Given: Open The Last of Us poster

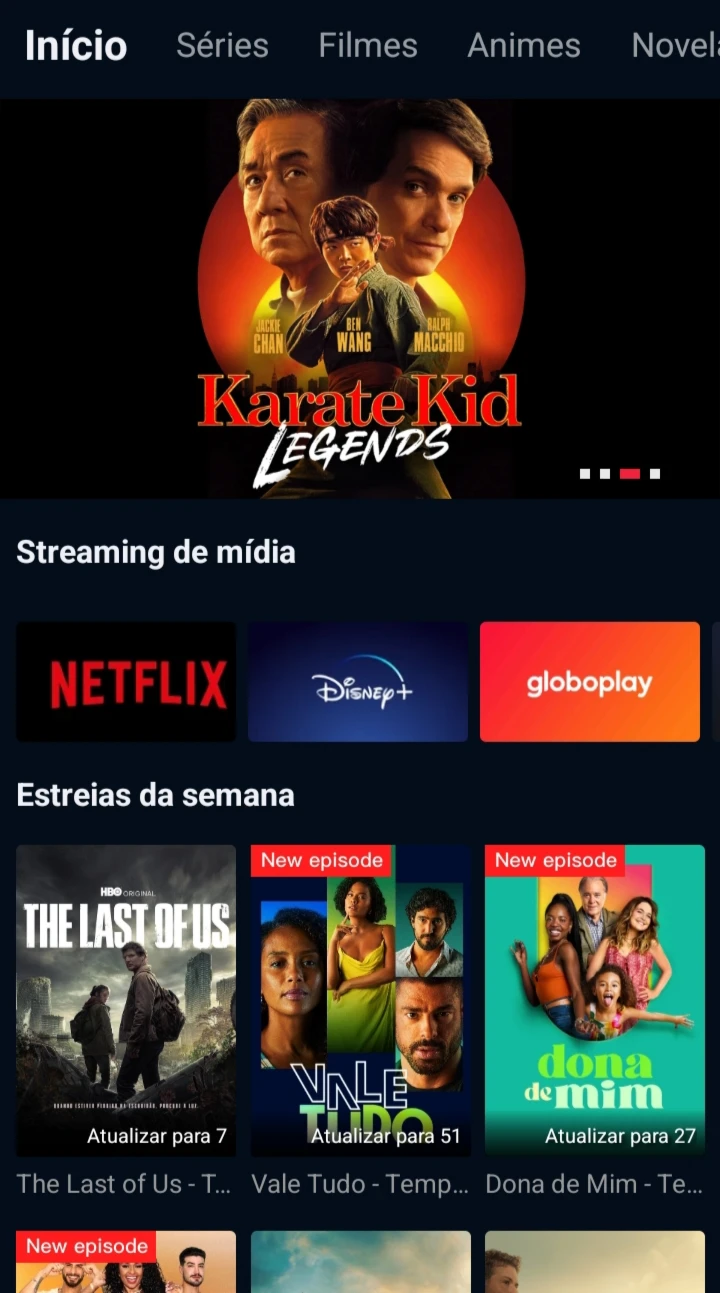Looking at the screenshot, I should tap(126, 1000).
